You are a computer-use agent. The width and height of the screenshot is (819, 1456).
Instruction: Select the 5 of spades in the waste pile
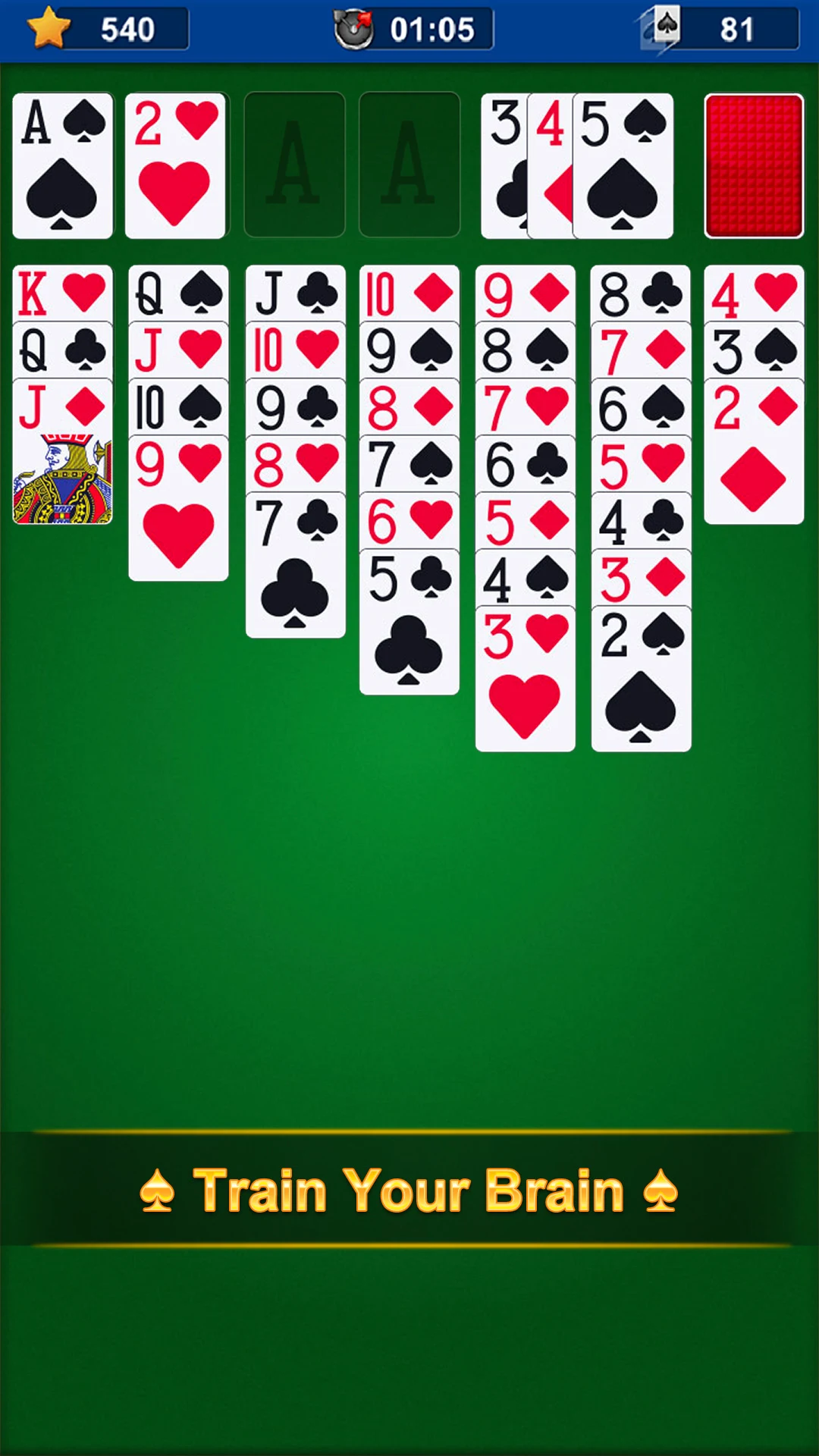pyautogui.click(x=623, y=165)
